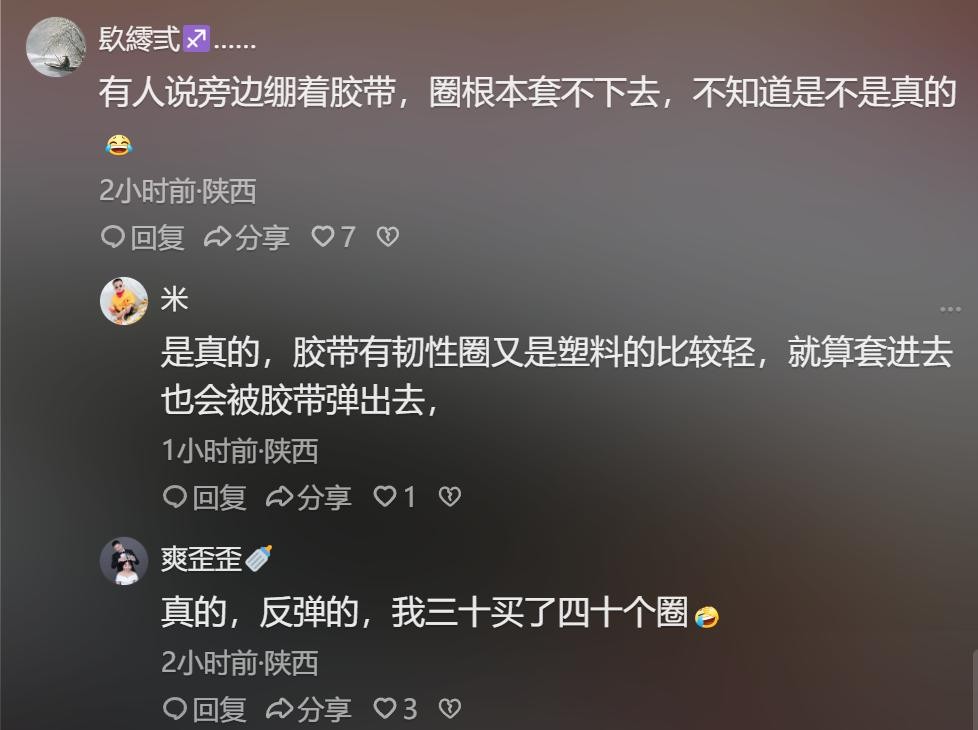Reply to 歇縷弍's comment
The image size is (978, 730).
pyautogui.click(x=143, y=237)
